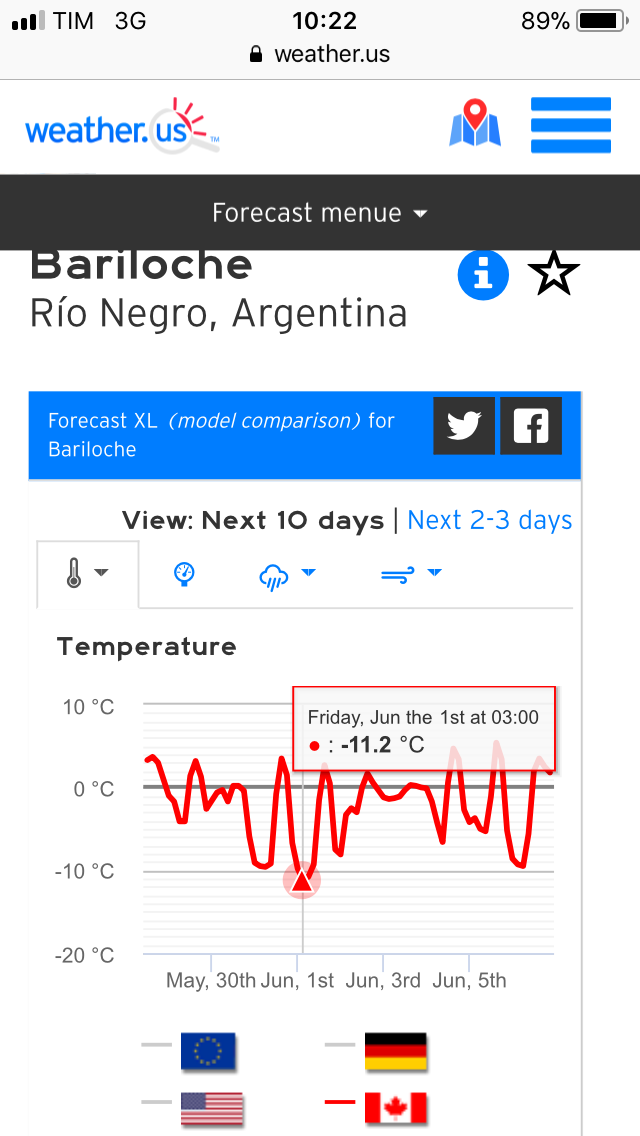Go to weather.us homepage logo
640x1136 pixels.
[122, 125]
